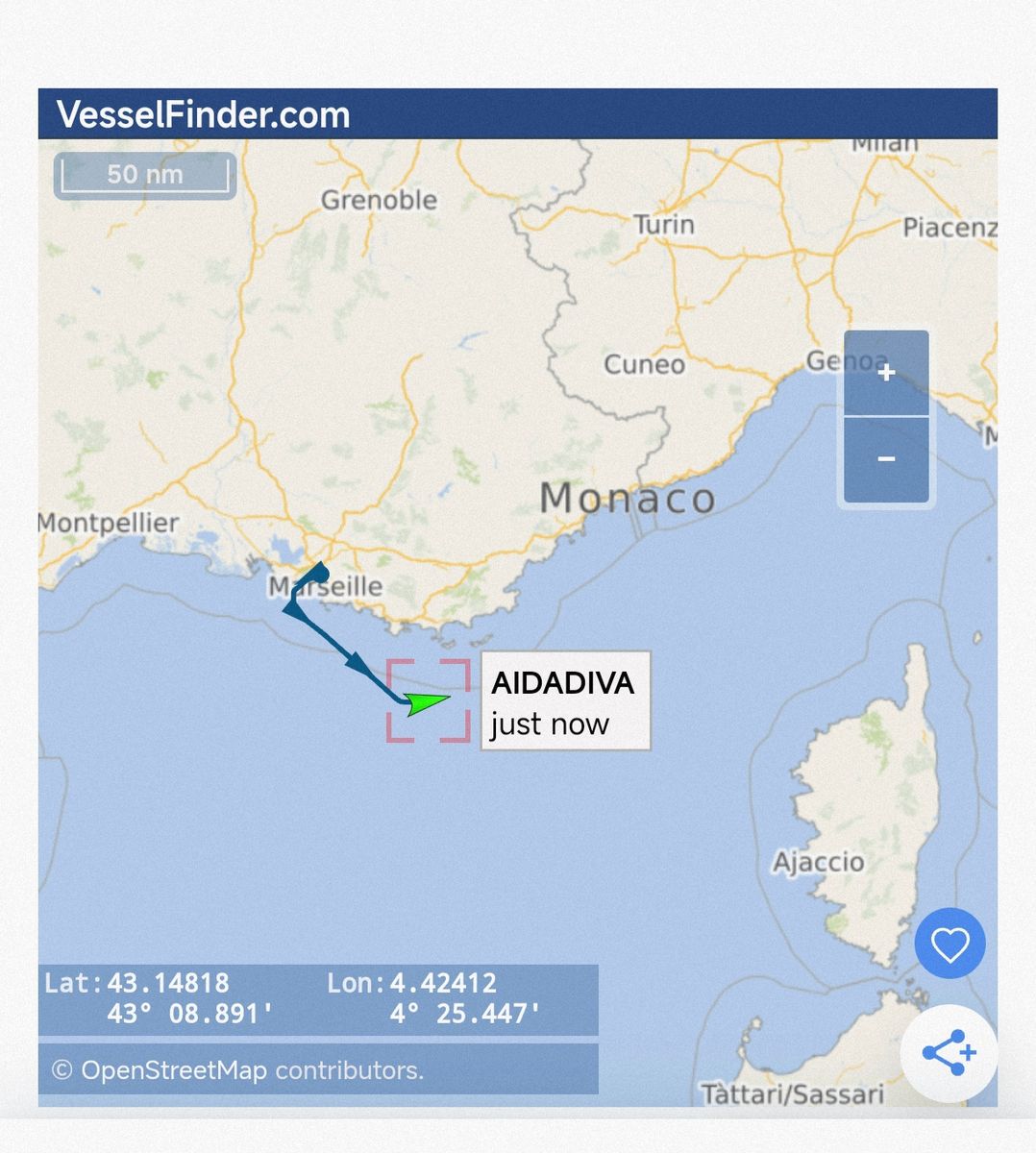Zoom out of the map
This screenshot has height=1153, width=1036.
point(886,459)
